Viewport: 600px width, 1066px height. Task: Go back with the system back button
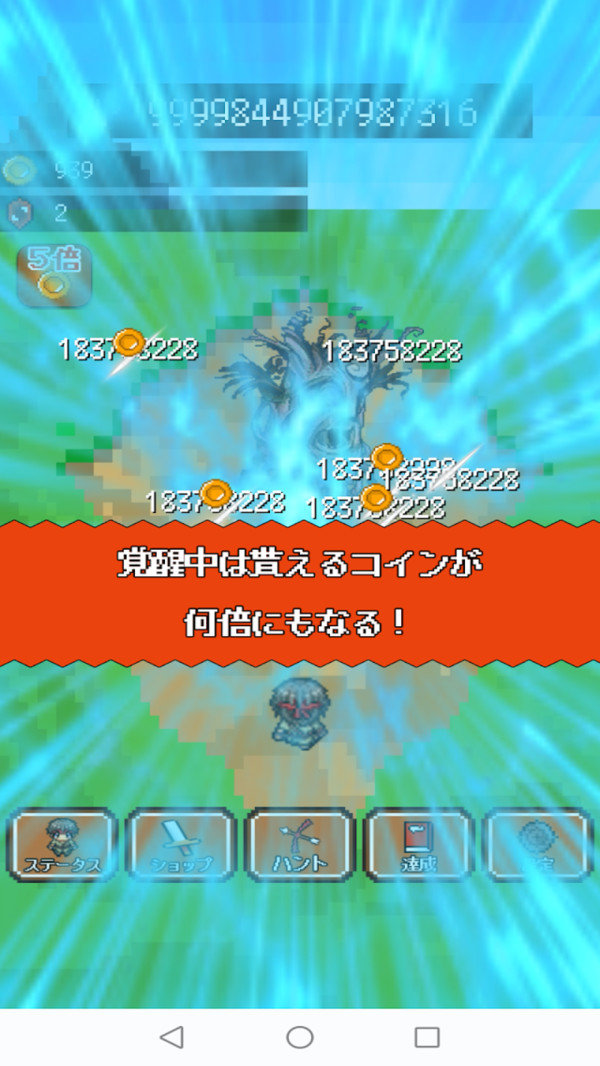click(172, 1037)
